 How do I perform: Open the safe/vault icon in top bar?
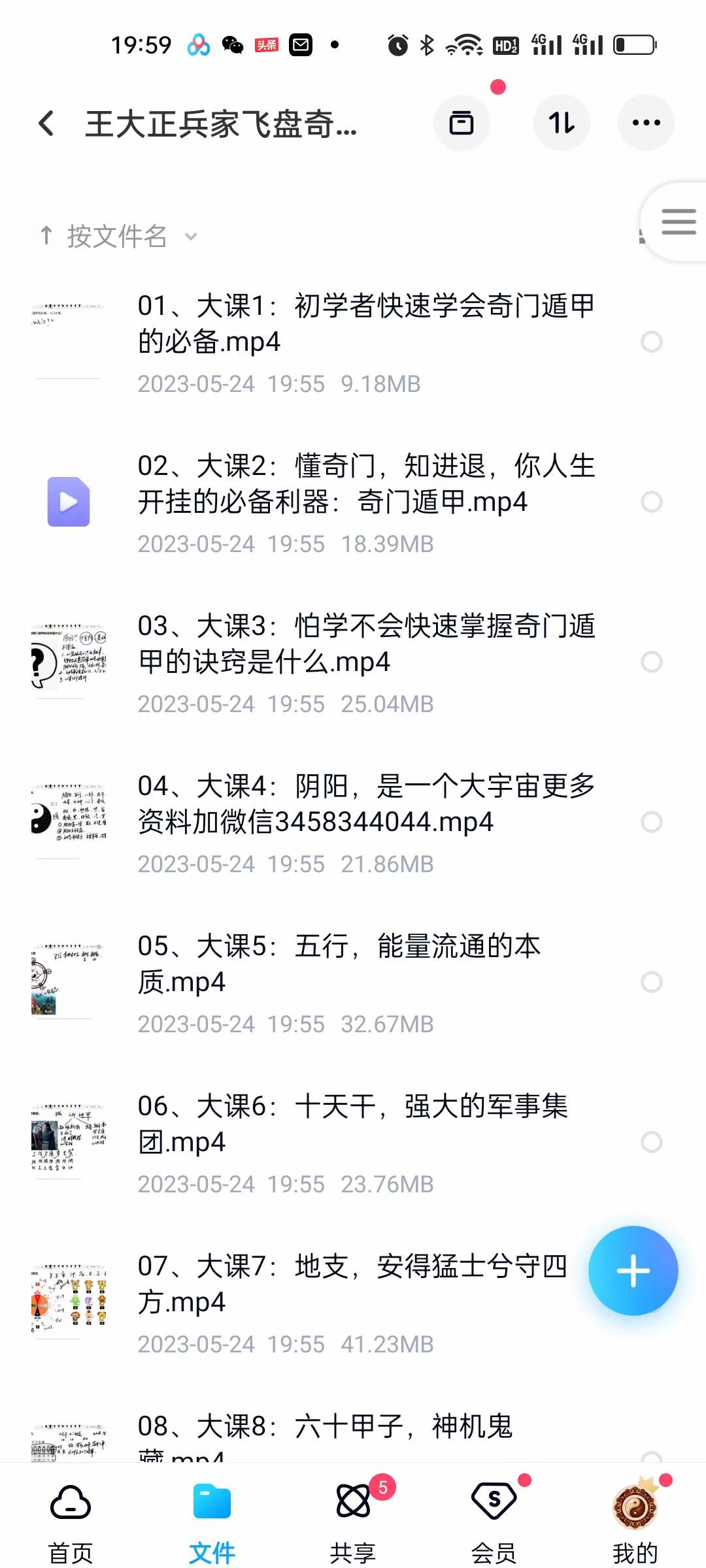point(462,123)
